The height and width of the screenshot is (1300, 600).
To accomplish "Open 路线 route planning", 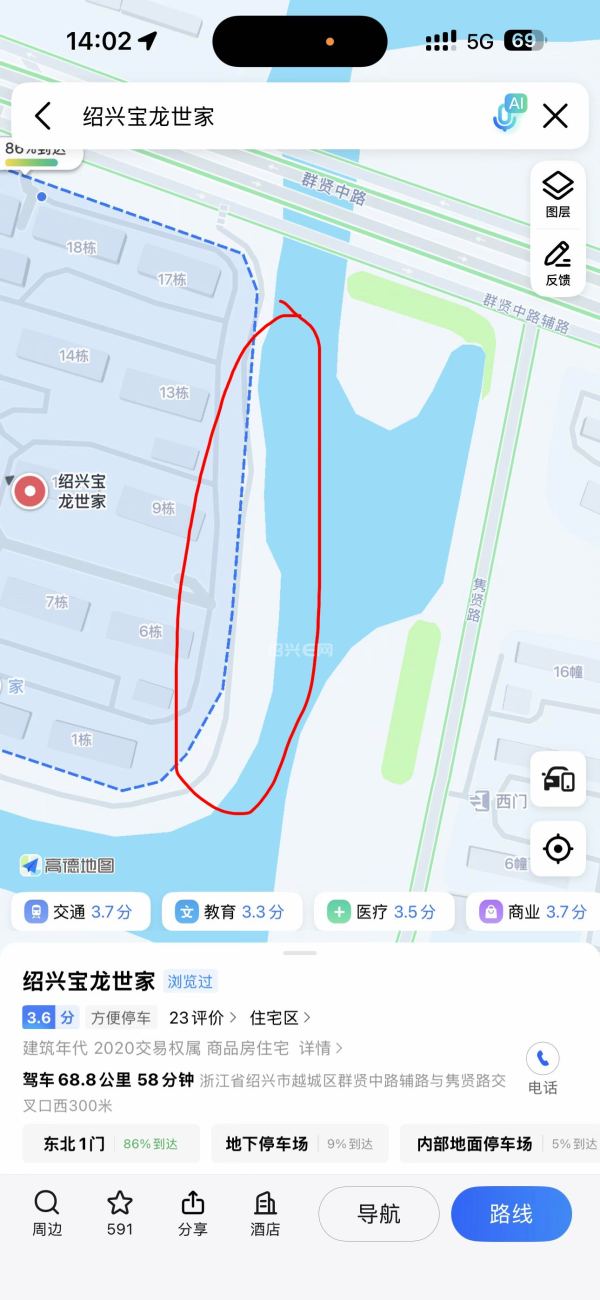I will [511, 1214].
